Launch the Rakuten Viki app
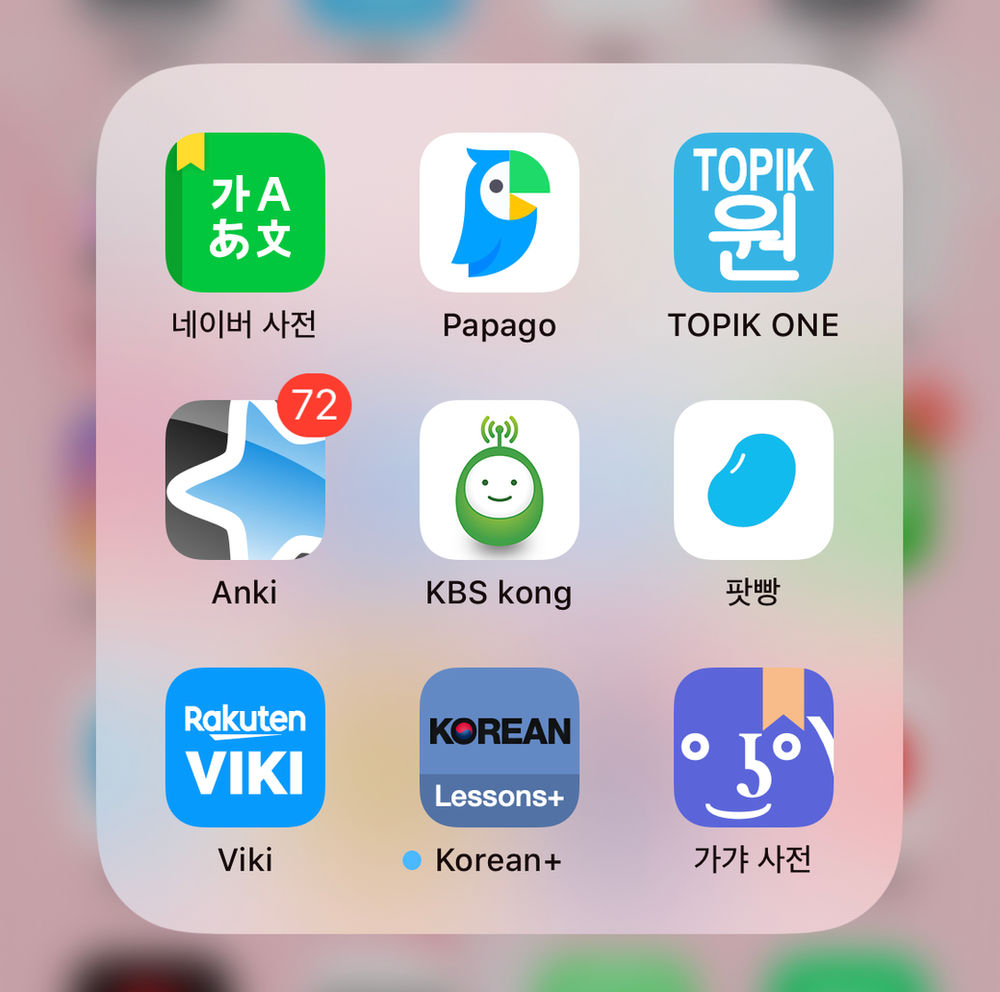Screen dimensions: 1000x992 click(x=245, y=747)
